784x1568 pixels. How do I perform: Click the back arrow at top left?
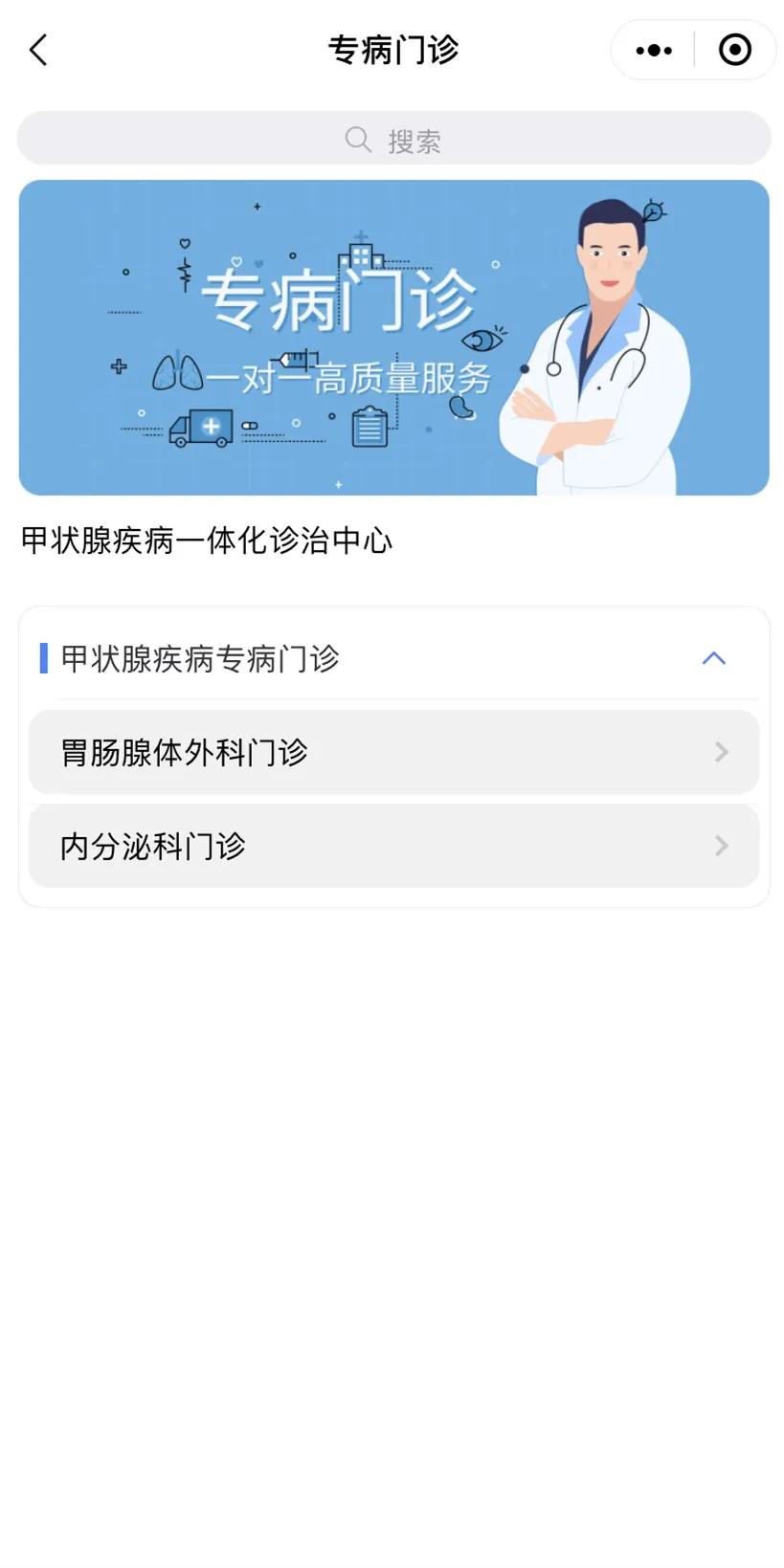pos(38,49)
